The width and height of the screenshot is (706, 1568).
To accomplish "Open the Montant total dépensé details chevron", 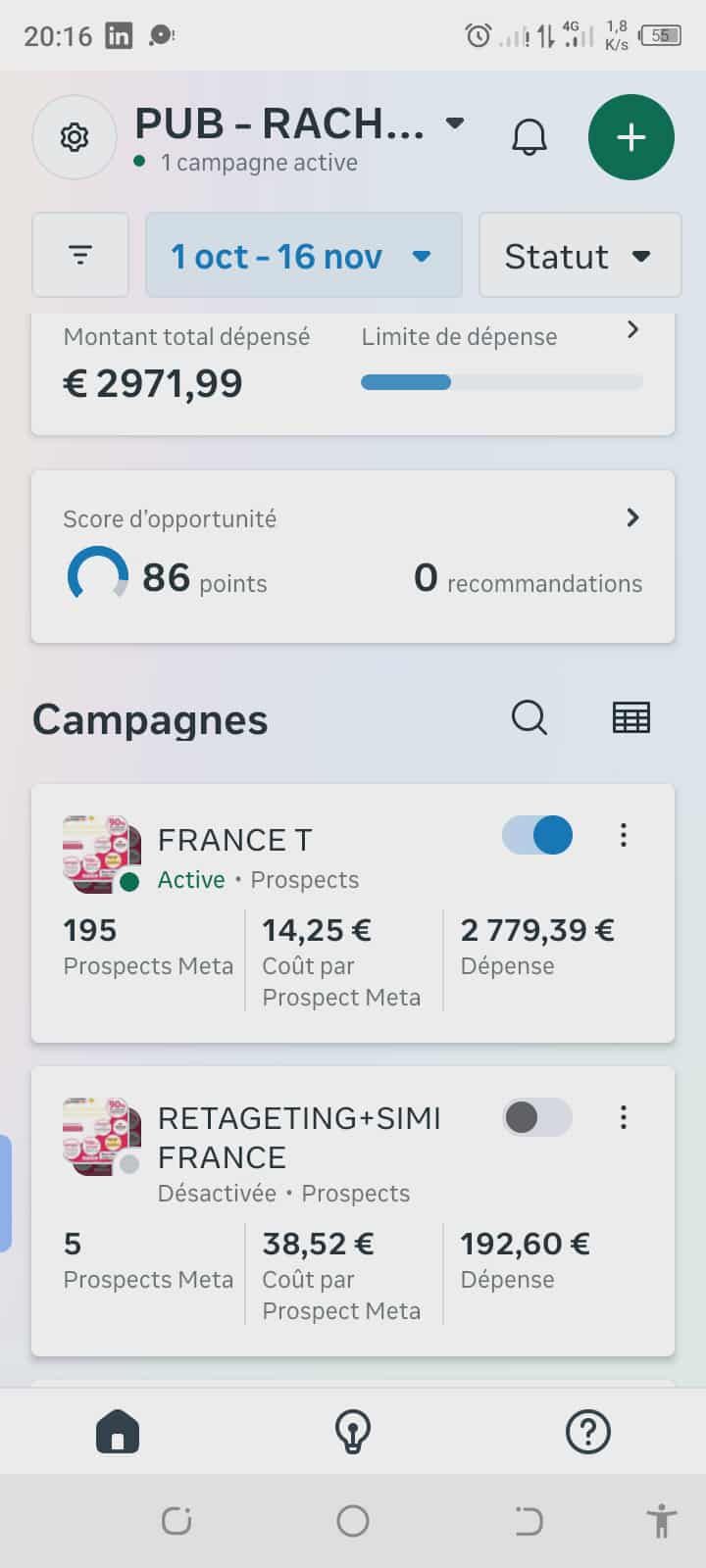I will coord(632,330).
